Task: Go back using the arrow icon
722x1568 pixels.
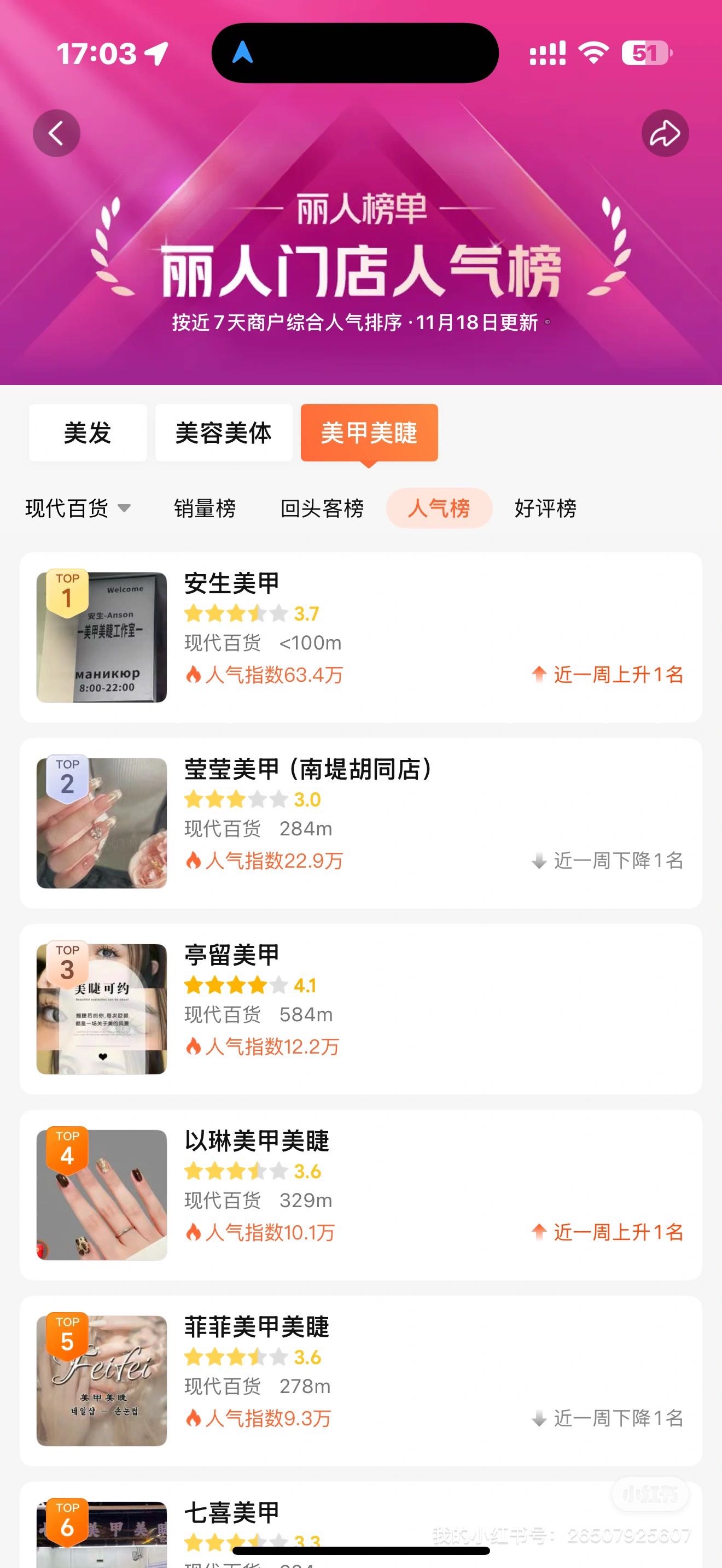Action: point(57,133)
